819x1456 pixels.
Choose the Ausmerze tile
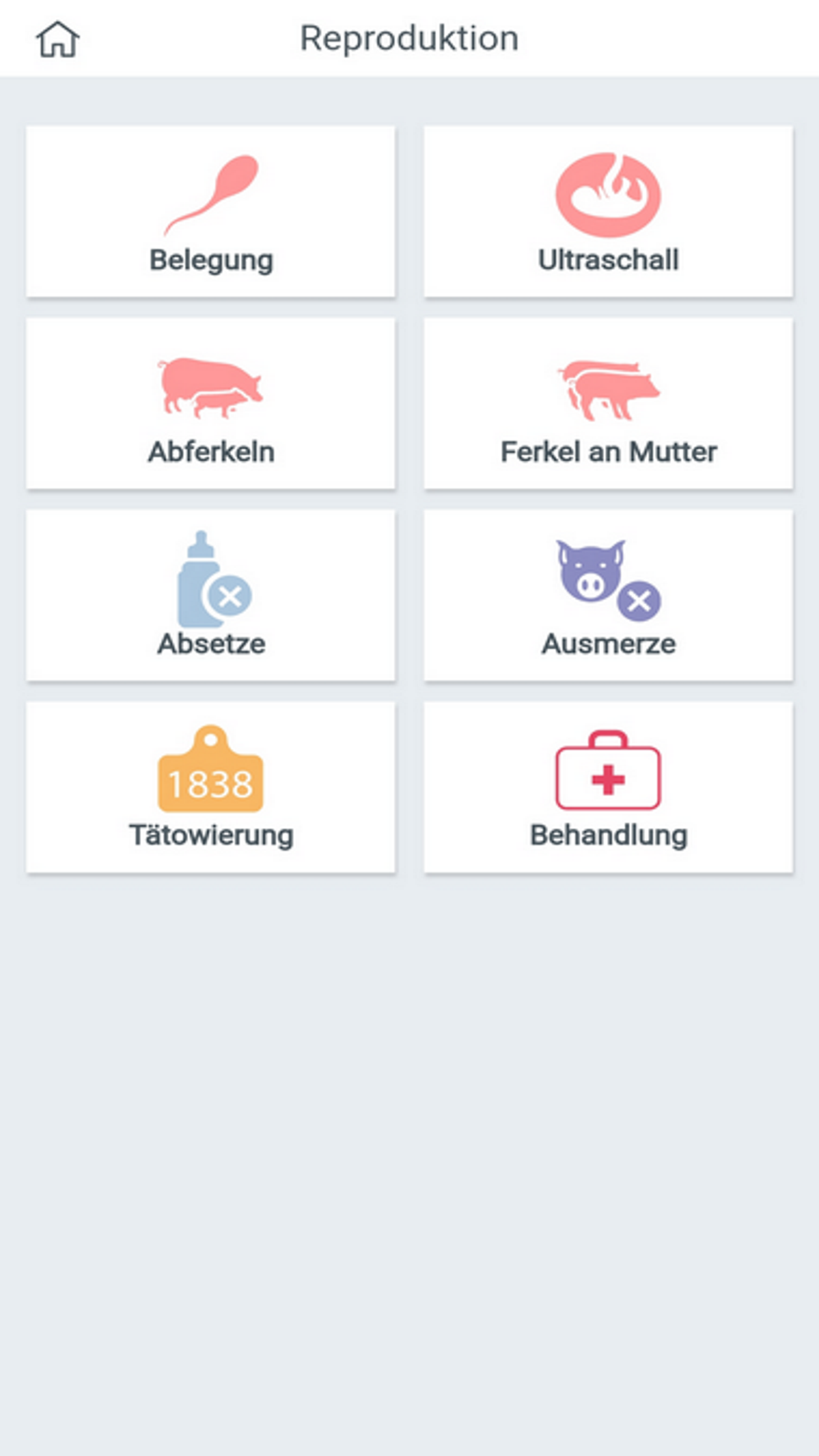[x=608, y=595]
